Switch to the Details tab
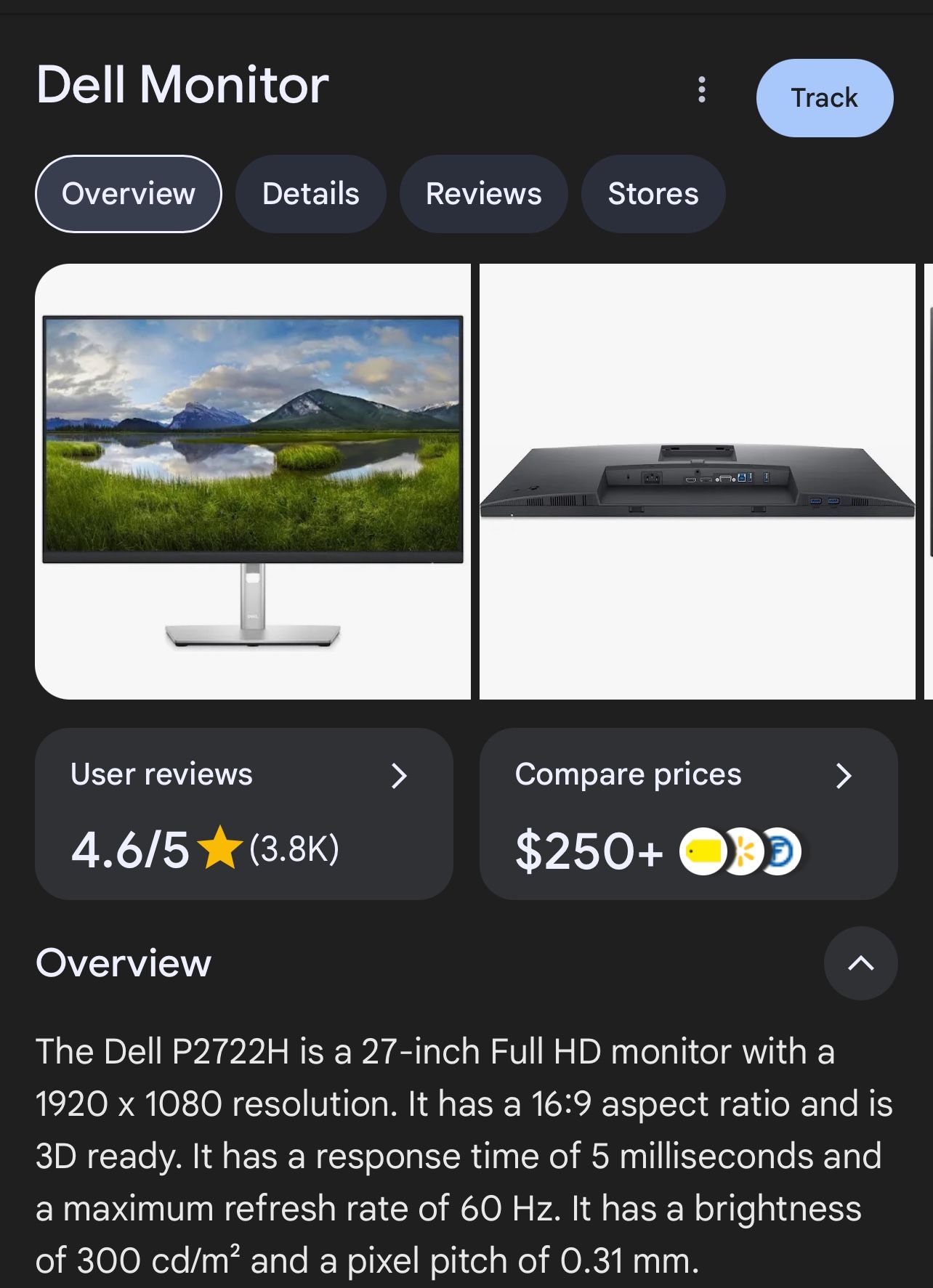 pos(310,194)
